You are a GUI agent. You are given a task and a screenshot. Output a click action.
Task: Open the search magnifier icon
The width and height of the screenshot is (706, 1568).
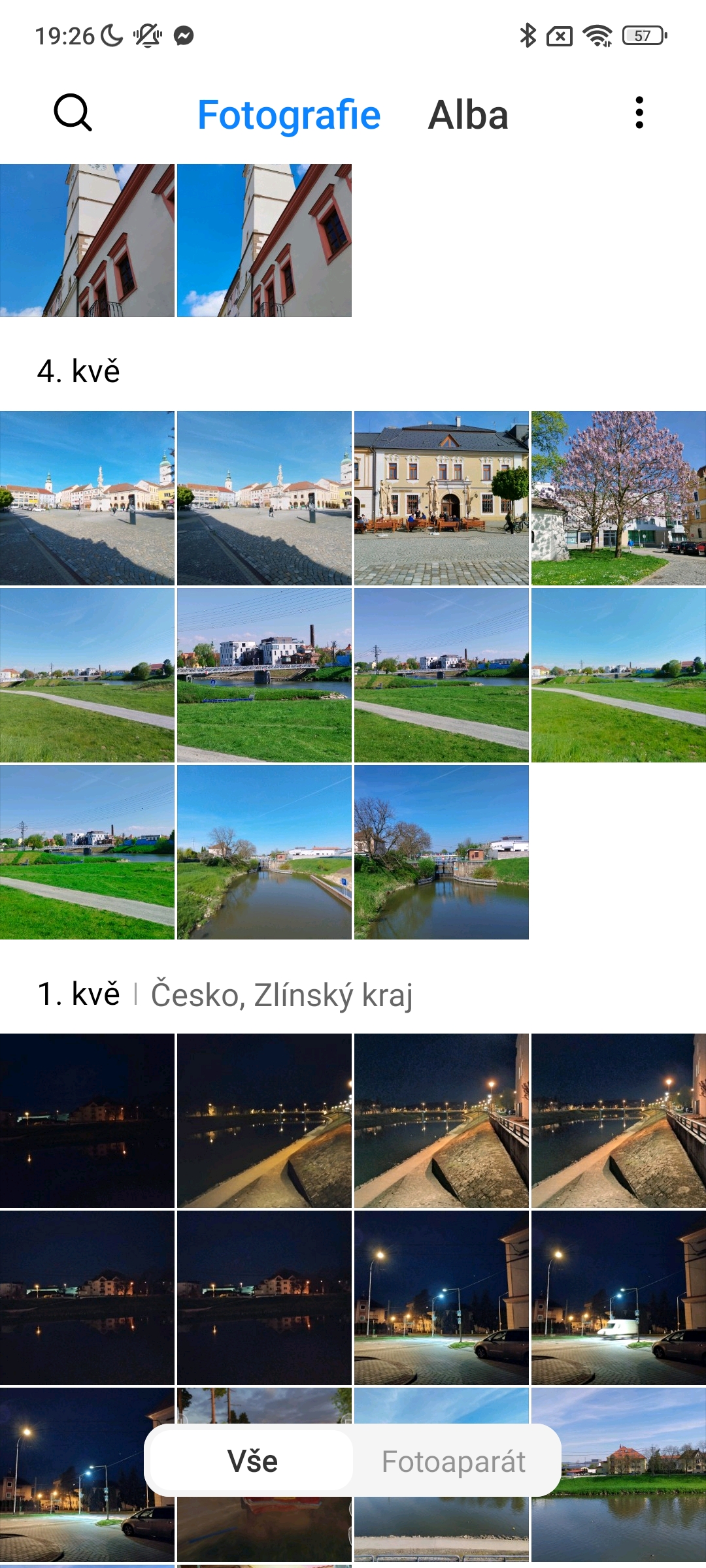pyautogui.click(x=73, y=113)
